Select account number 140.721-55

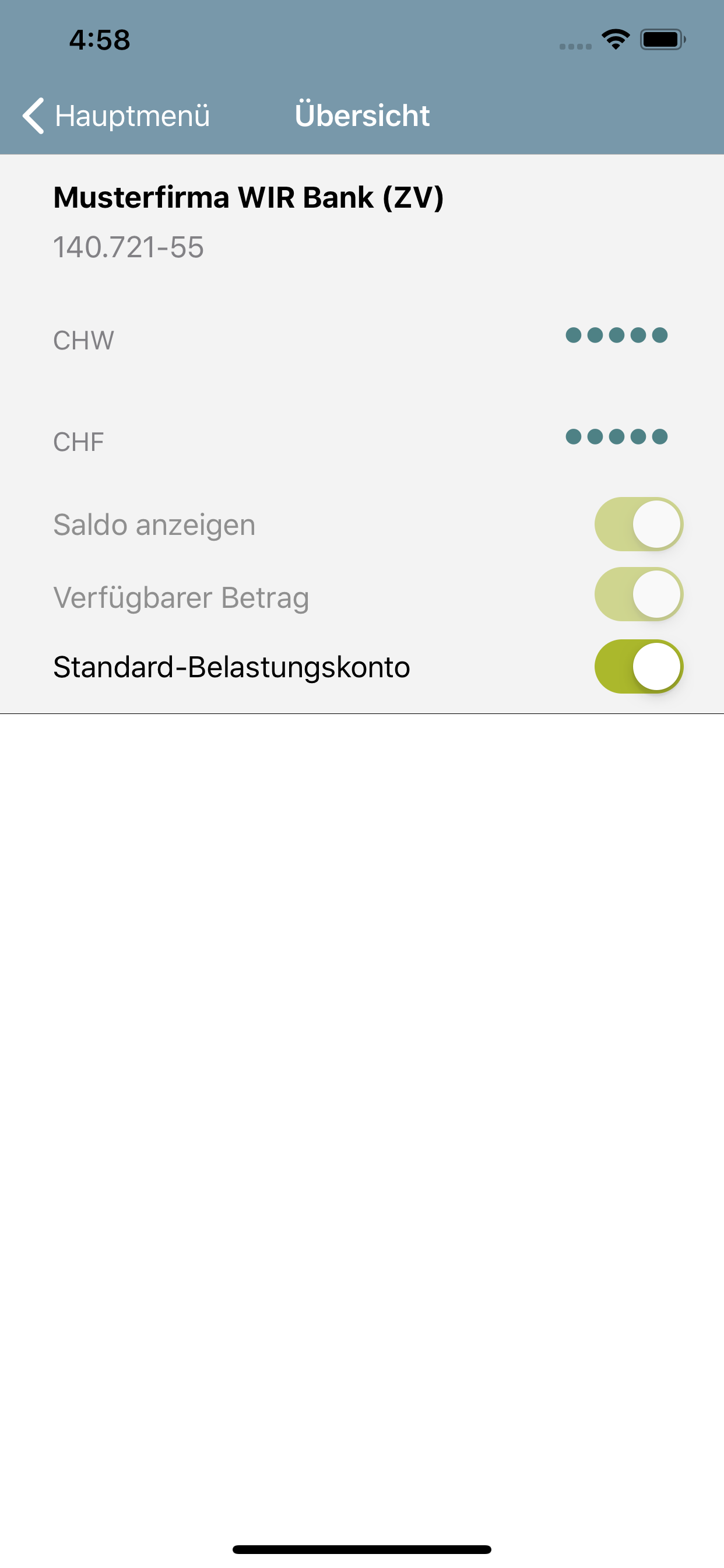(x=129, y=247)
